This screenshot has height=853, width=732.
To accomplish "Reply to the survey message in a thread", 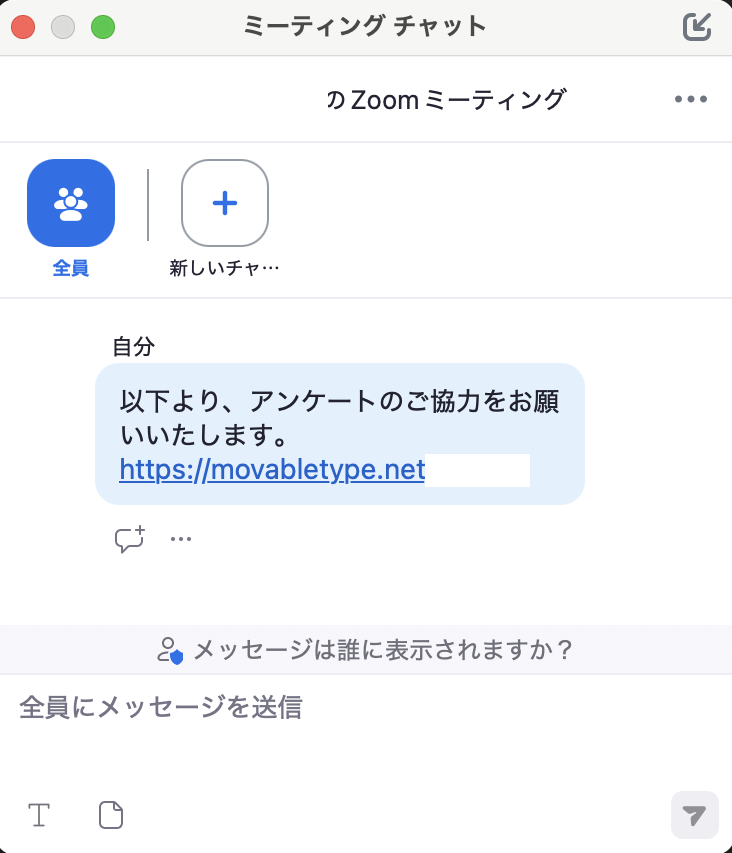I will click(x=130, y=539).
